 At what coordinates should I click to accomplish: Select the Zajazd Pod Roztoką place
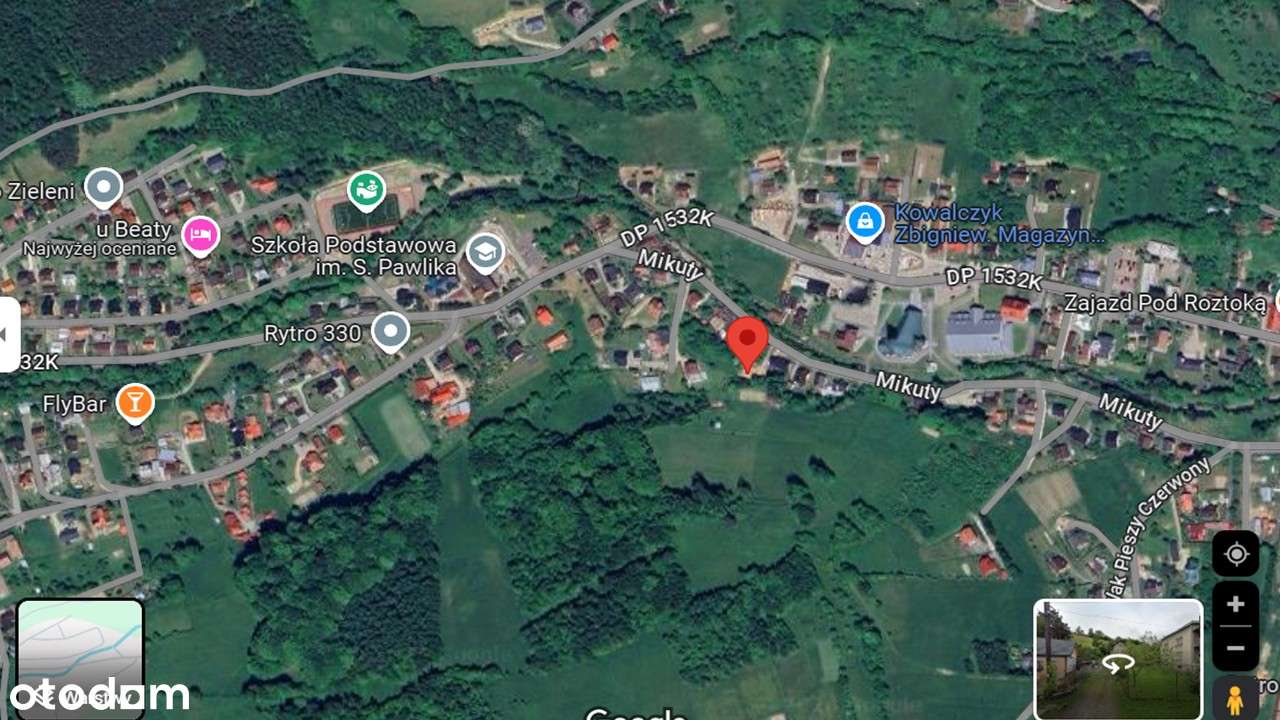pyautogui.click(x=1165, y=302)
